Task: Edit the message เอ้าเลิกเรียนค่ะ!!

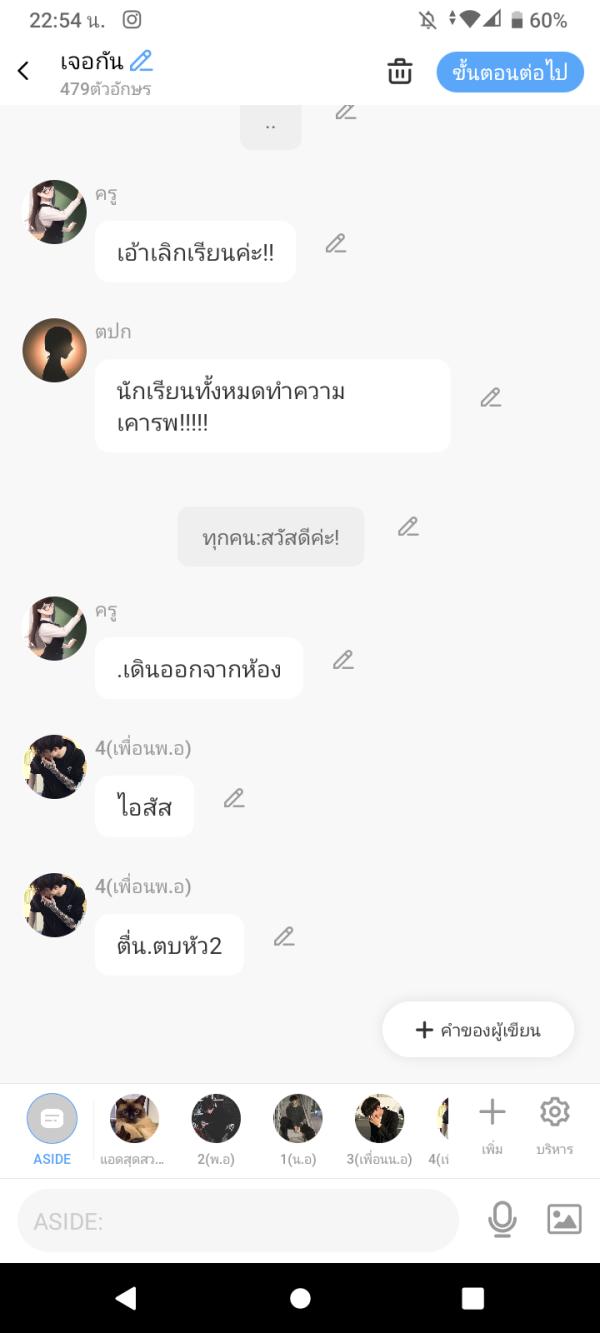Action: click(x=336, y=244)
